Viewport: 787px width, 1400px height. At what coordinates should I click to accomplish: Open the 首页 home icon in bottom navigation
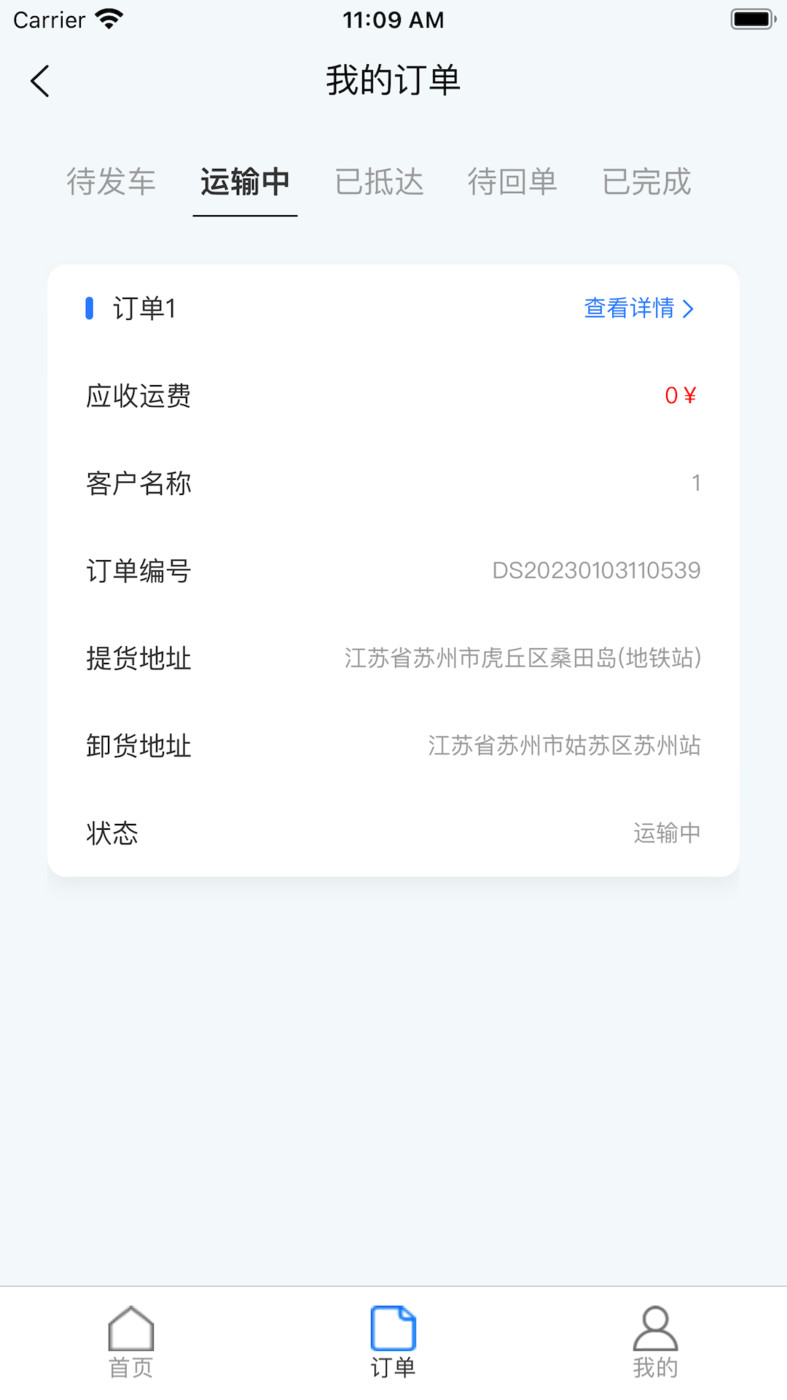pyautogui.click(x=129, y=1330)
